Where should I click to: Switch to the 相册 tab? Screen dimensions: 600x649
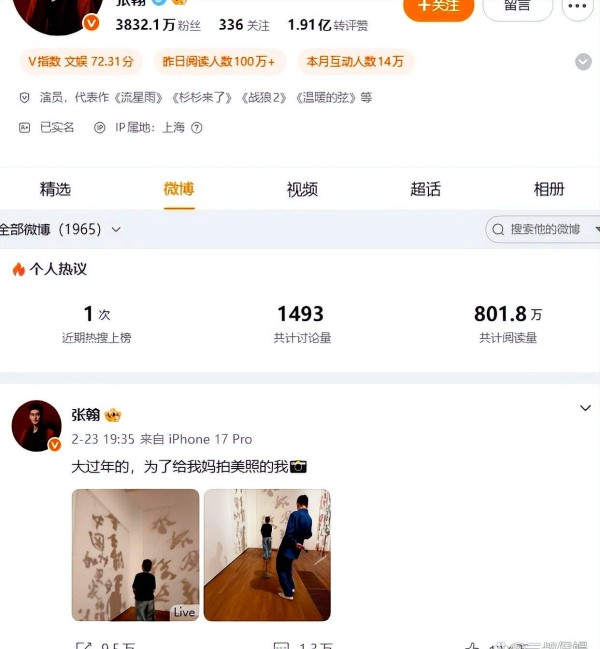pos(549,189)
